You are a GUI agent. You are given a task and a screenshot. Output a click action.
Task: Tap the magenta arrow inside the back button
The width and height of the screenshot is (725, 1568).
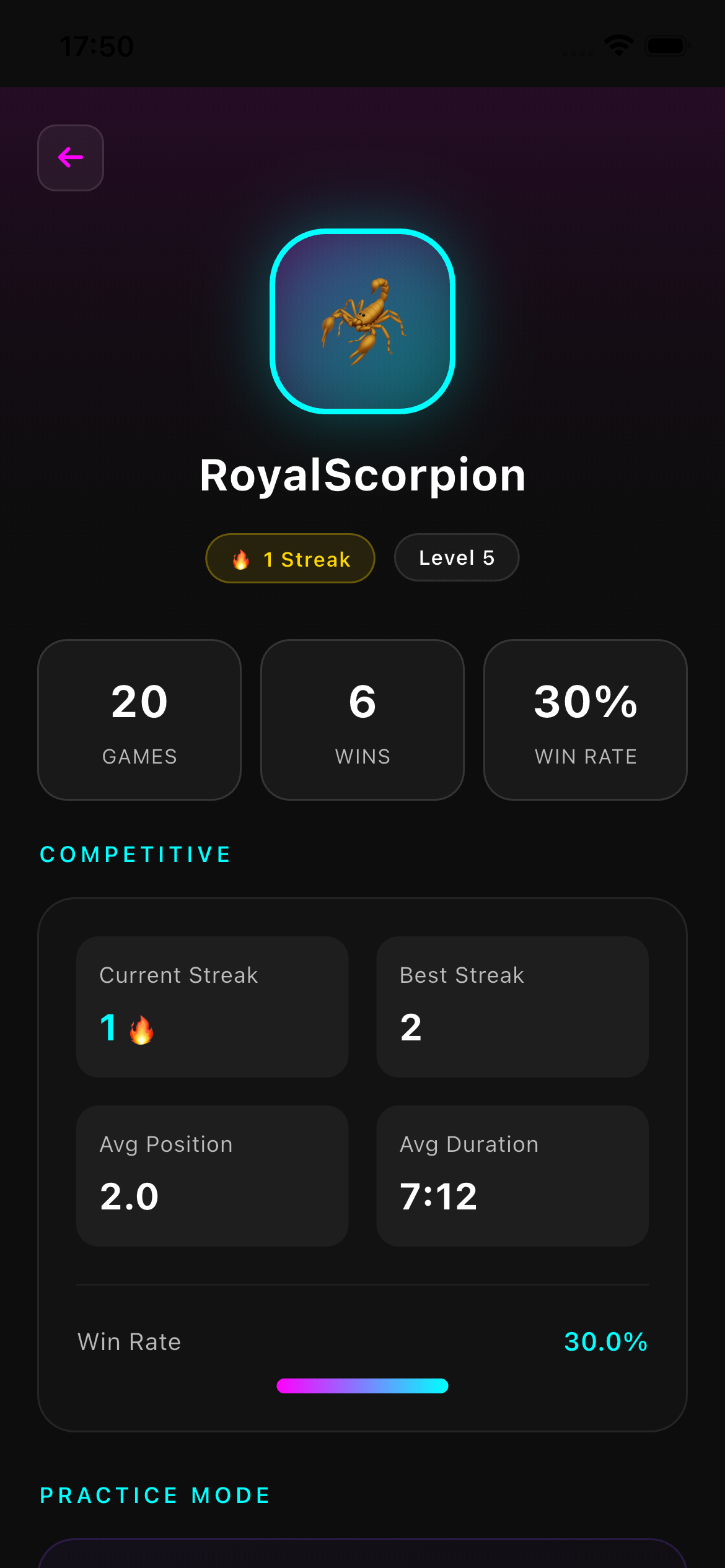tap(70, 157)
